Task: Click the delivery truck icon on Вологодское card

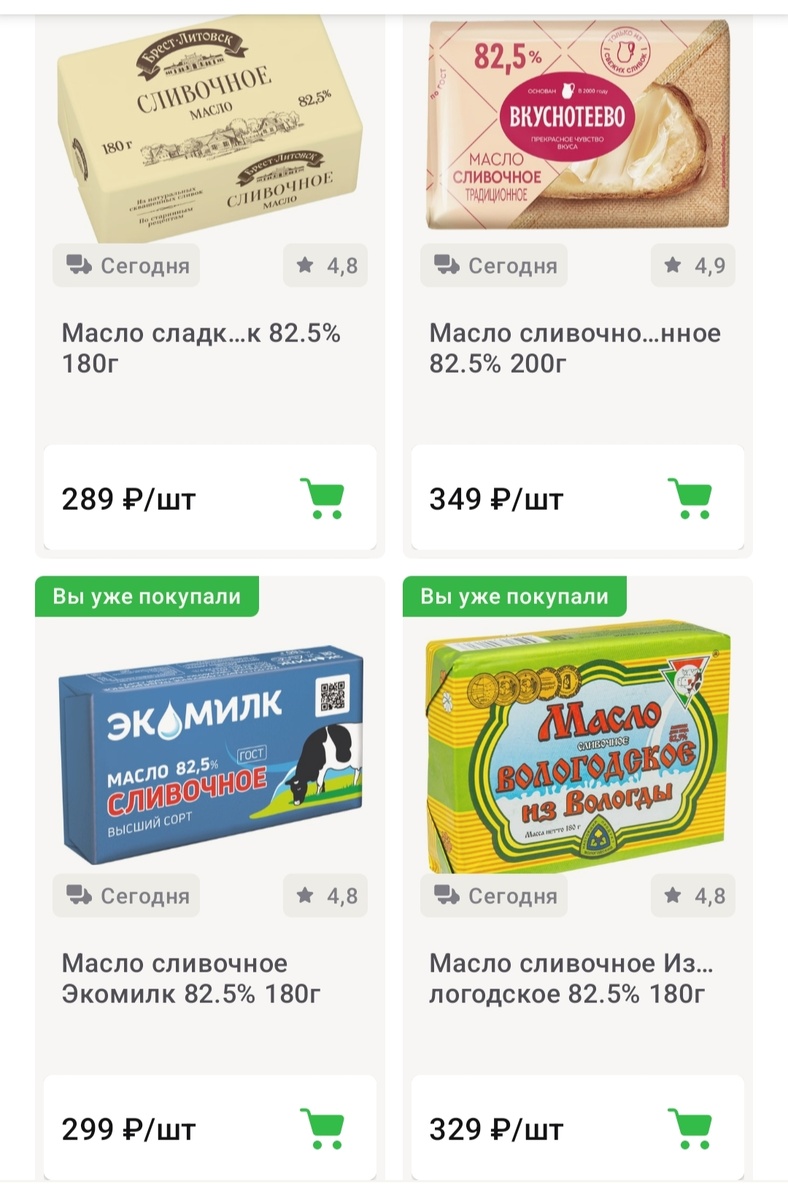Action: tap(446, 896)
